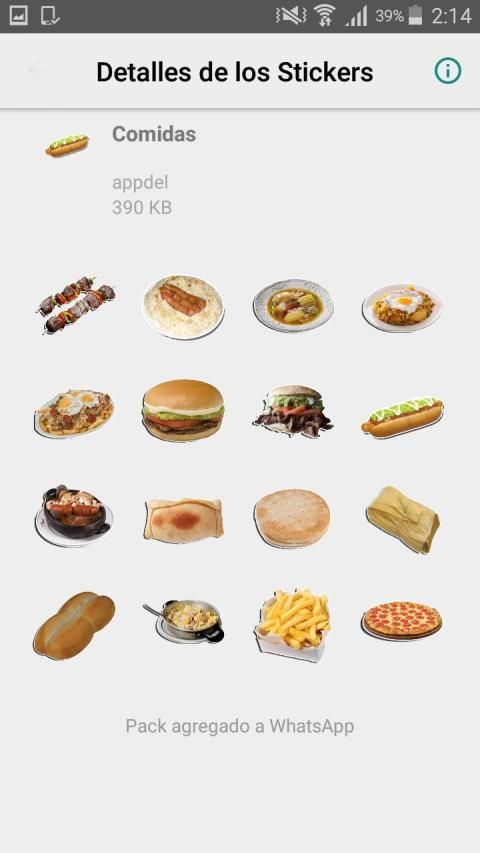Select the fried egg rice plate sticker
The width and height of the screenshot is (480, 853).
click(402, 307)
